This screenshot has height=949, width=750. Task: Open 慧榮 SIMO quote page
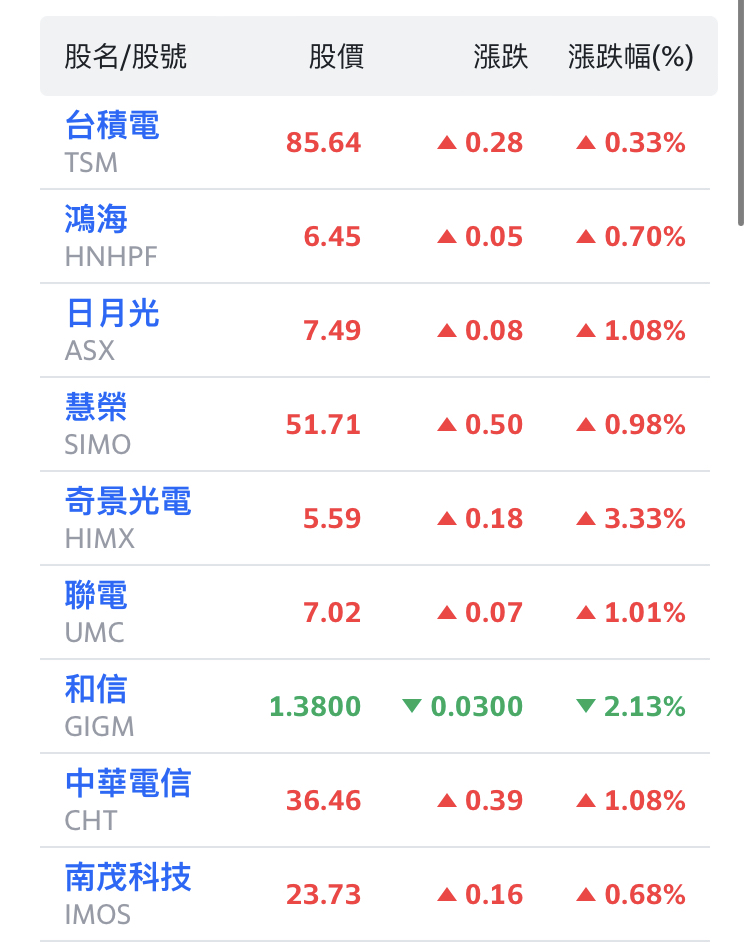pyautogui.click(x=96, y=408)
